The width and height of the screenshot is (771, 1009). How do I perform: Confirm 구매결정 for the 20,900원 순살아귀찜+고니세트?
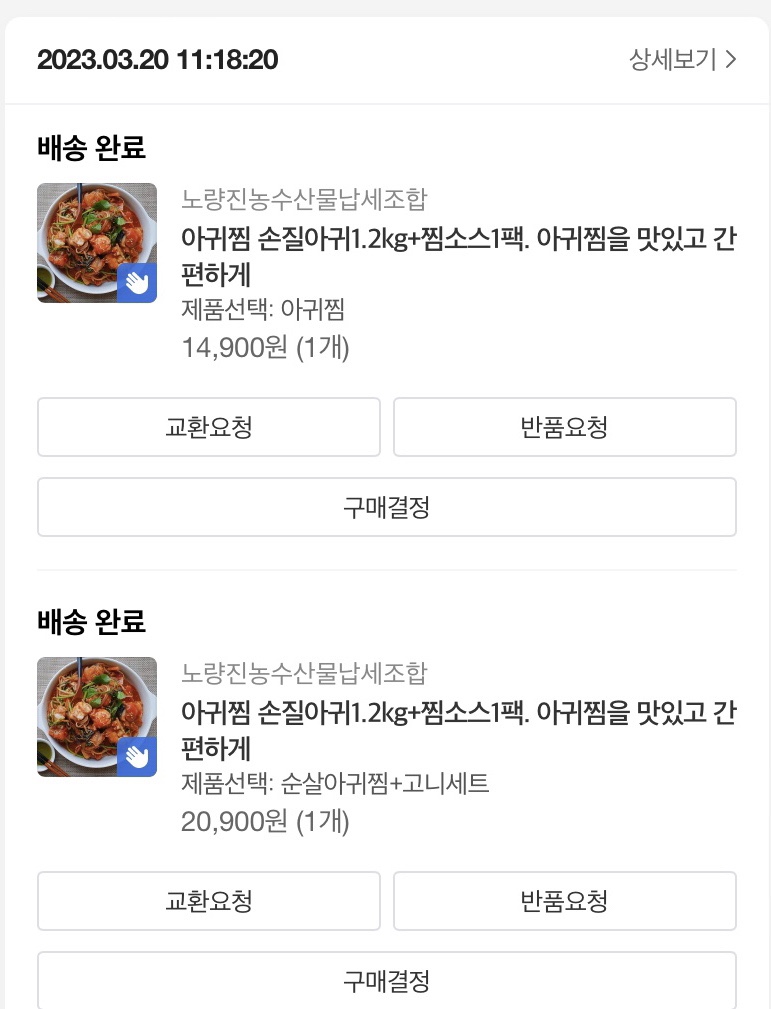coord(386,980)
